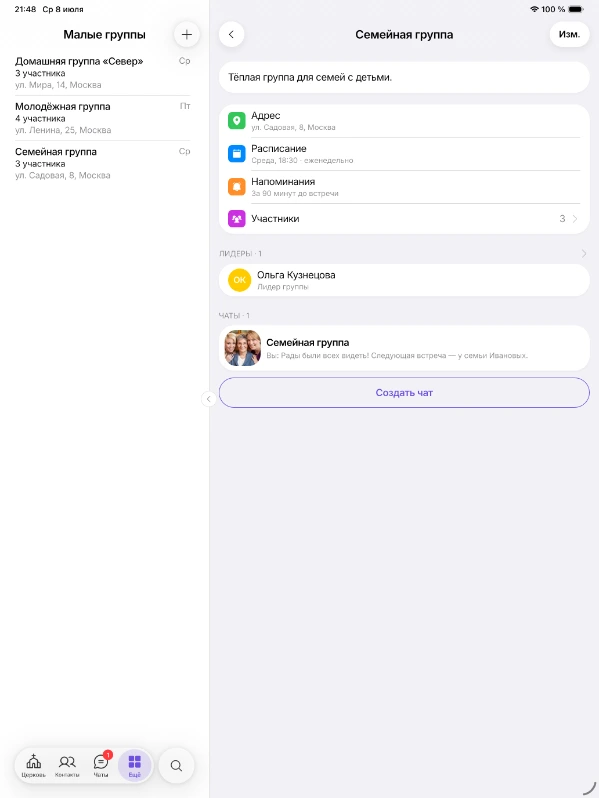Open the Адрес row
599x798 pixels.
404,121
